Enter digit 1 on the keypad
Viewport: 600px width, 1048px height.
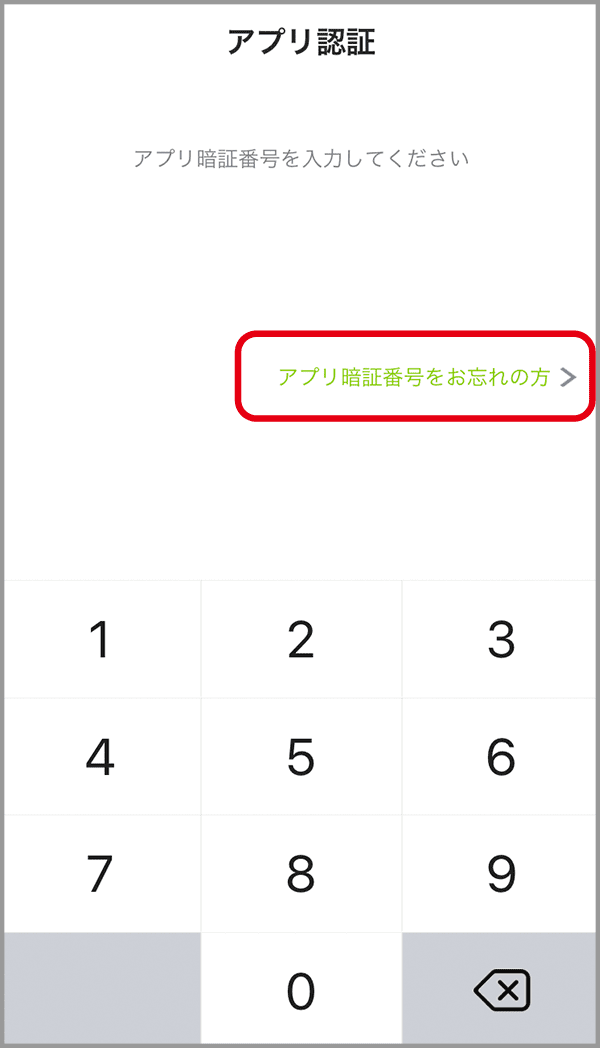[x=102, y=640]
